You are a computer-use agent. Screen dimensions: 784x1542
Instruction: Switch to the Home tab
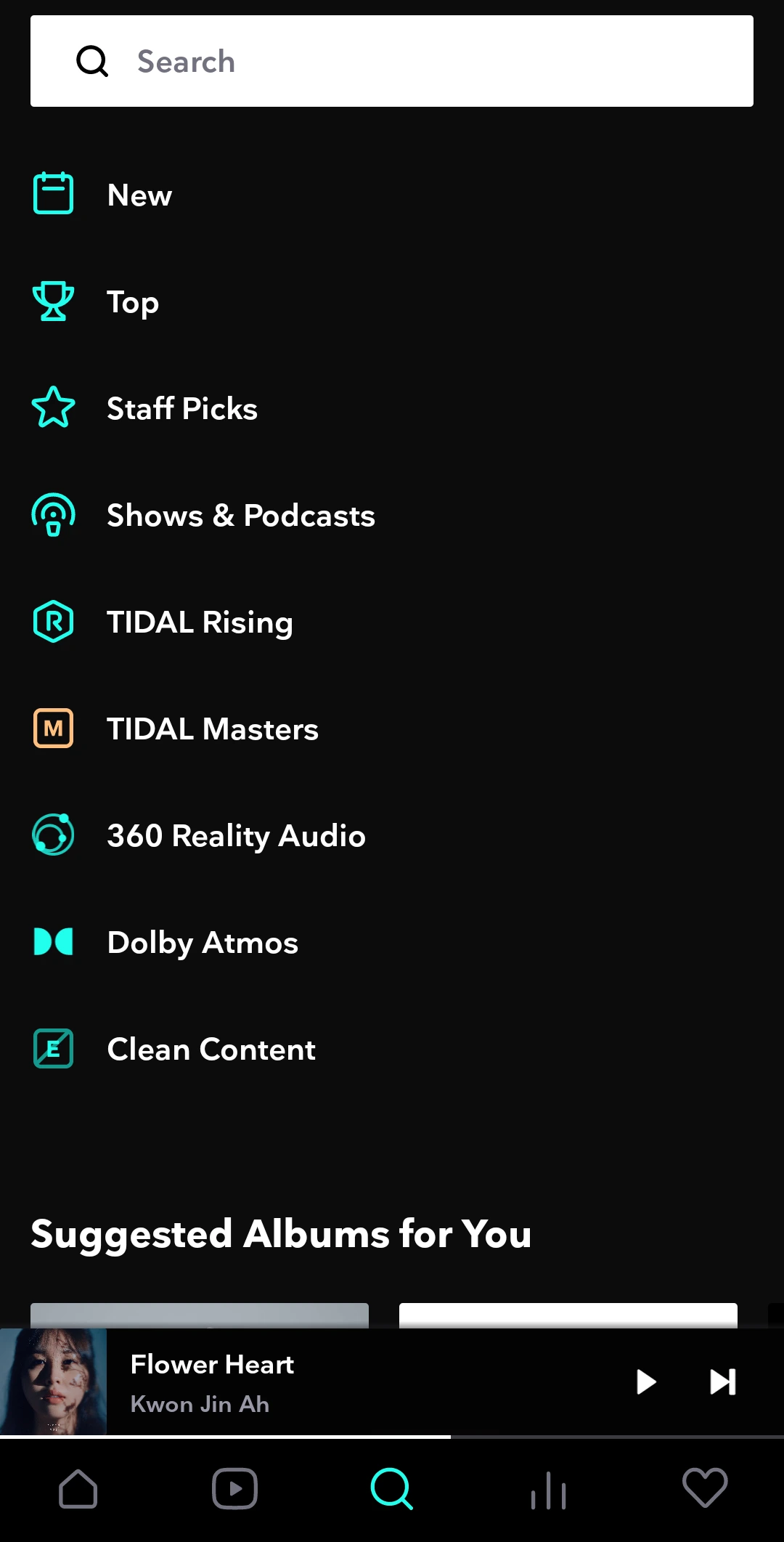point(78,1489)
